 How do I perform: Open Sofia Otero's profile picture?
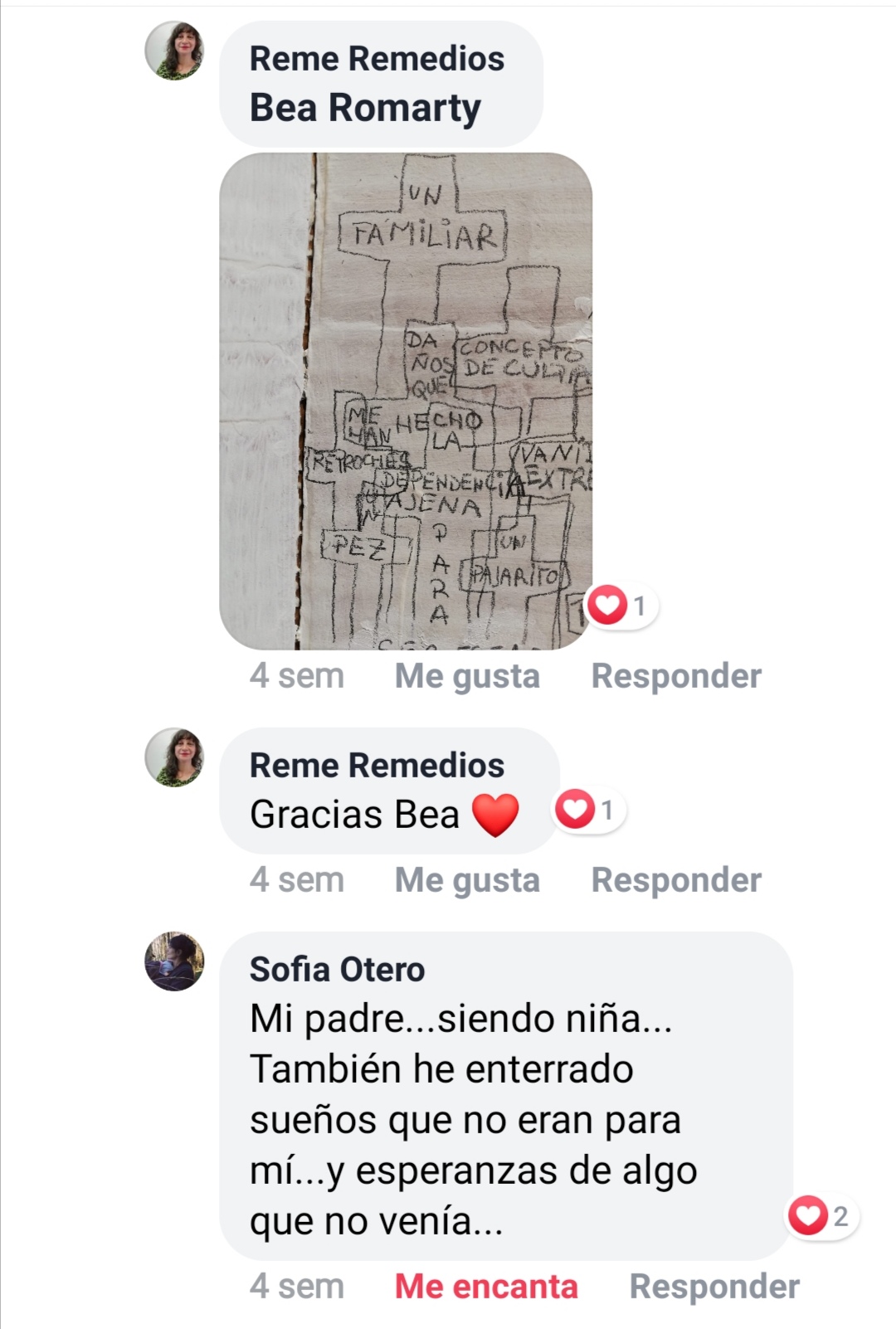[174, 961]
